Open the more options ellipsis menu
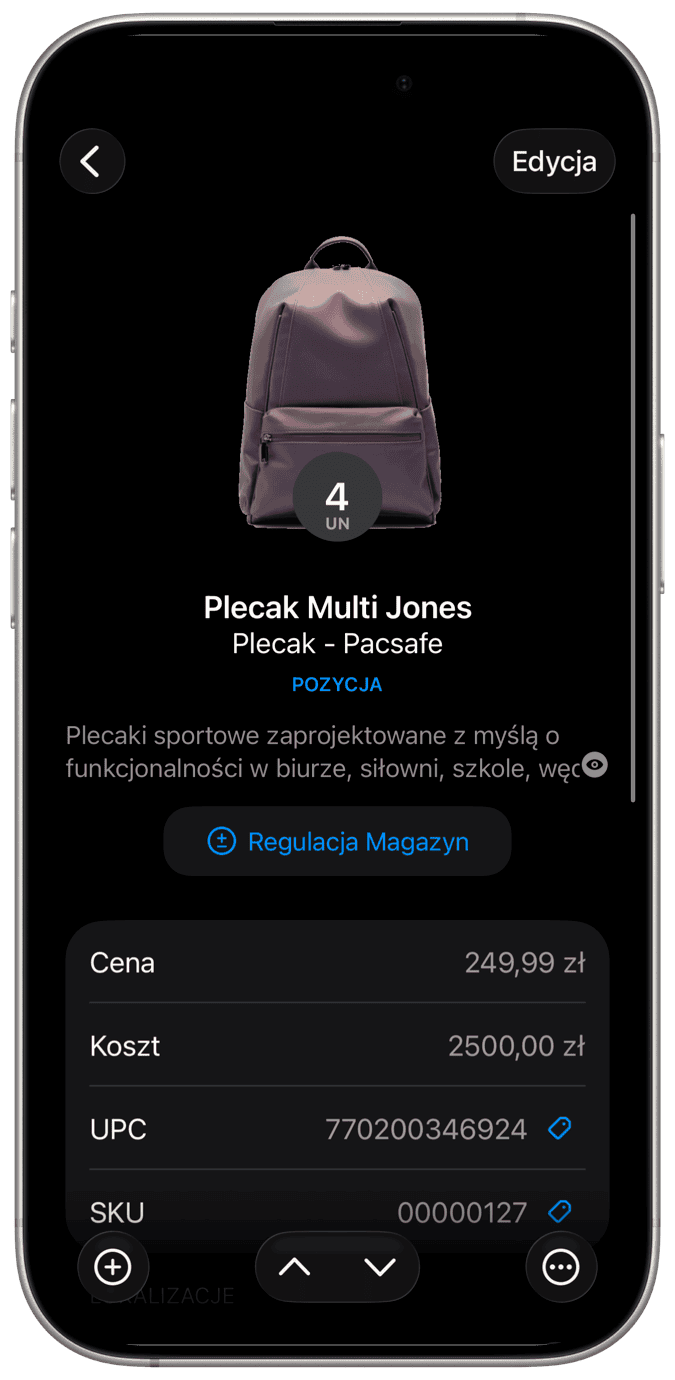Image resolution: width=675 pixels, height=1380 pixels. point(561,1267)
